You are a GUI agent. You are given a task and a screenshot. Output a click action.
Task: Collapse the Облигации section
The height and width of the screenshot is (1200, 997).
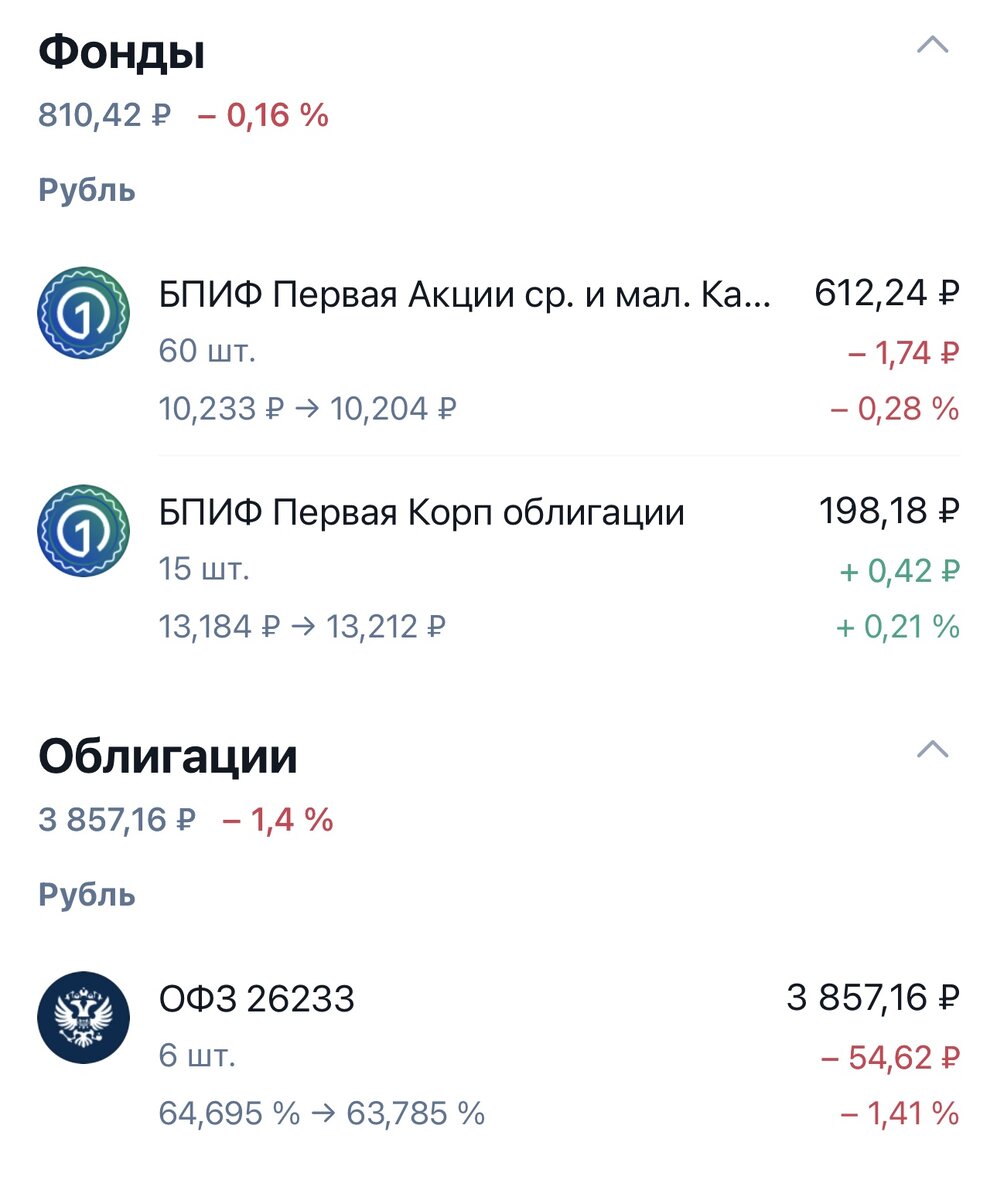[x=932, y=750]
